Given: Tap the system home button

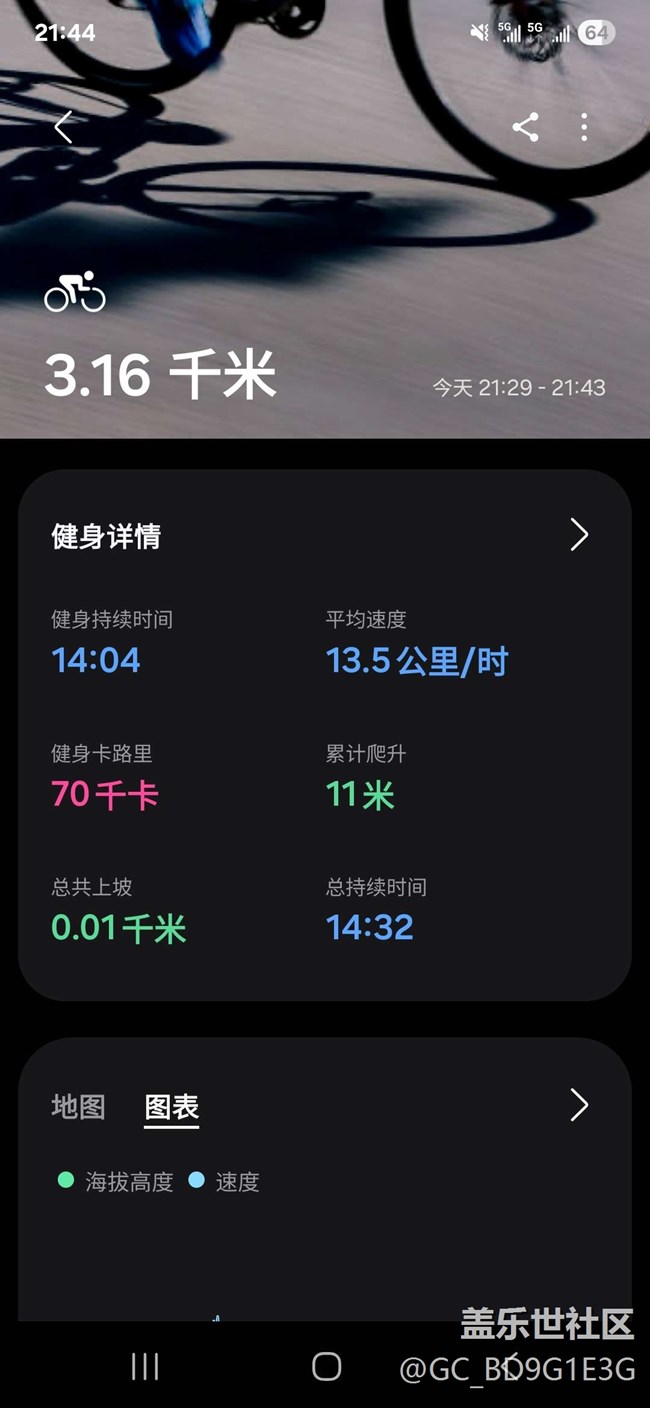Looking at the screenshot, I should pyautogui.click(x=326, y=1366).
